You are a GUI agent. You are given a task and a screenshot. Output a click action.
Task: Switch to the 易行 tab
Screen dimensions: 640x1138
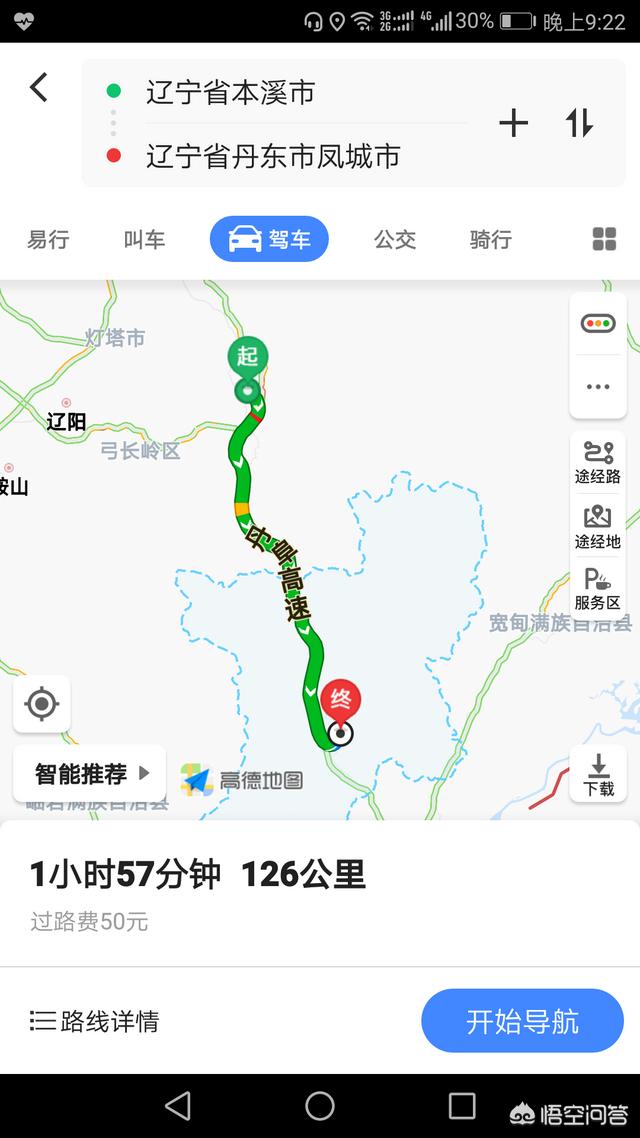pos(48,240)
